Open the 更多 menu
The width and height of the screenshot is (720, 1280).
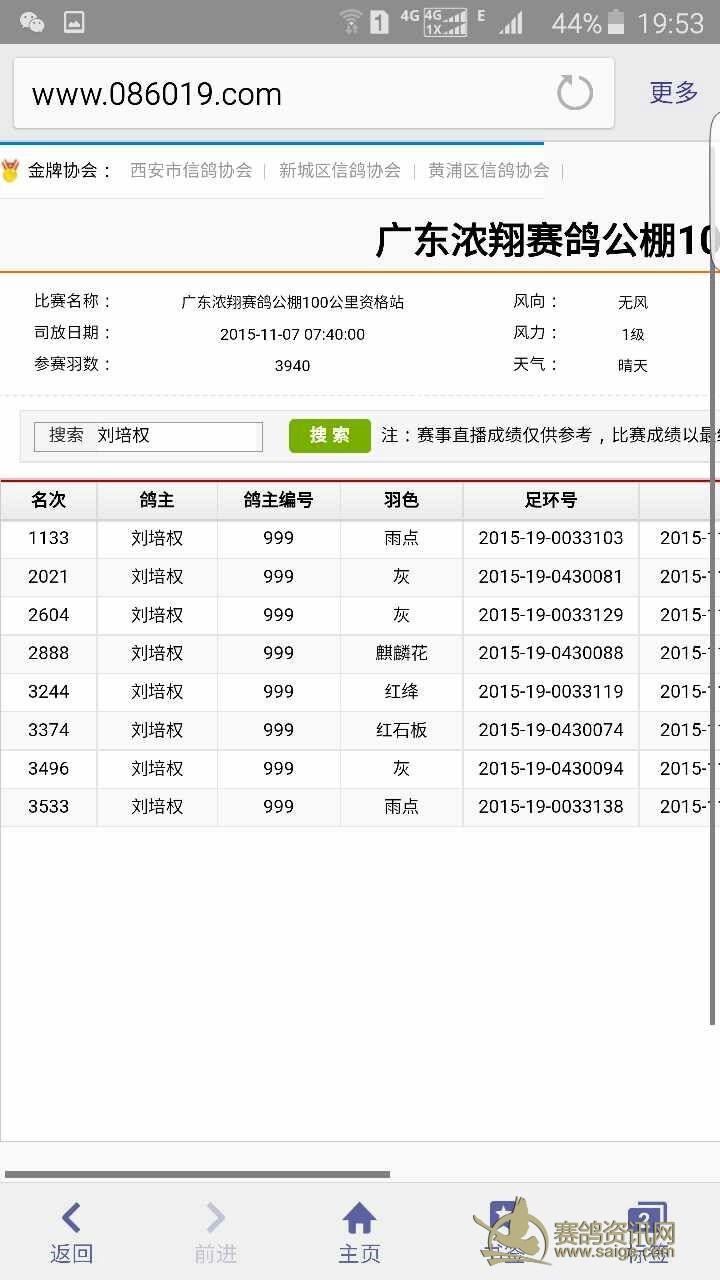[673, 93]
